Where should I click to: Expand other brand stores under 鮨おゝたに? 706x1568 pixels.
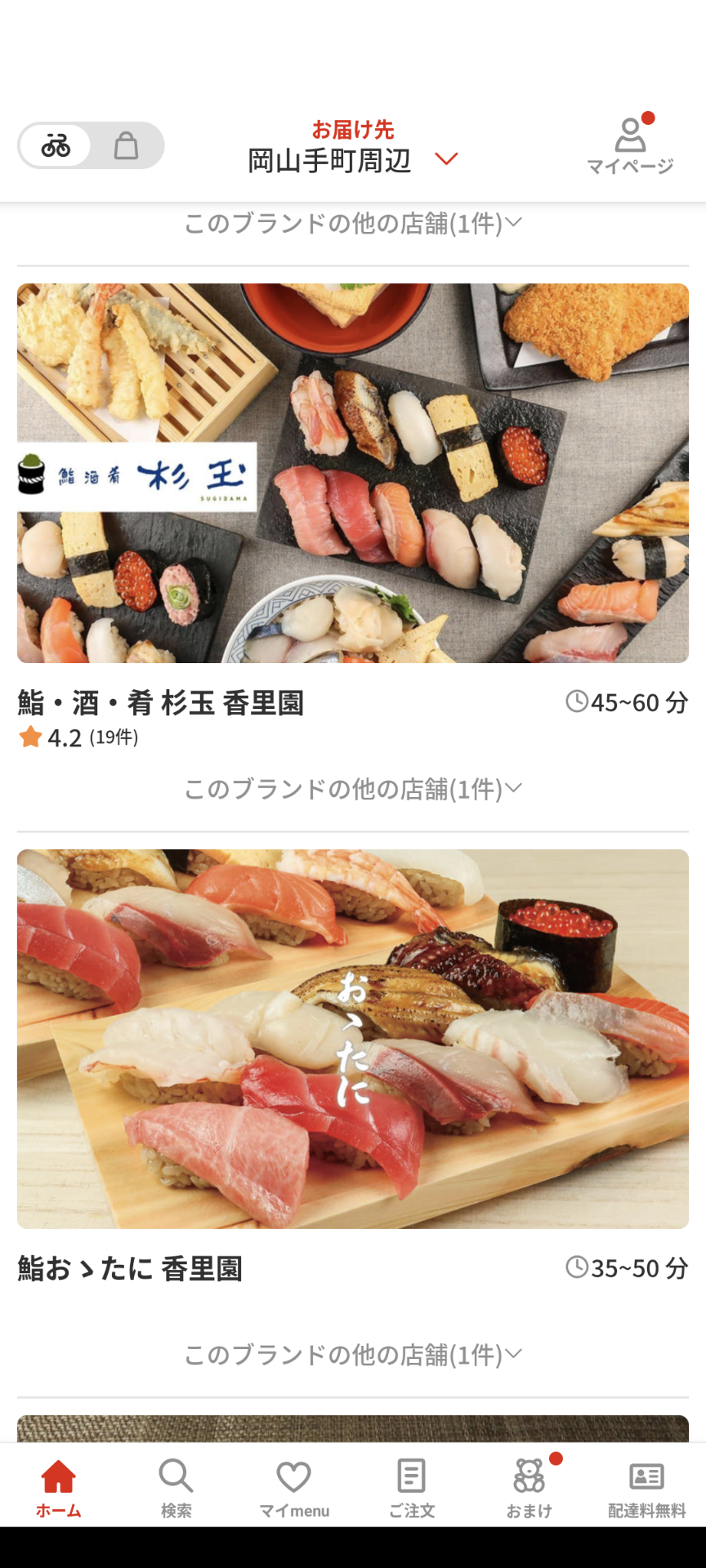352,1355
